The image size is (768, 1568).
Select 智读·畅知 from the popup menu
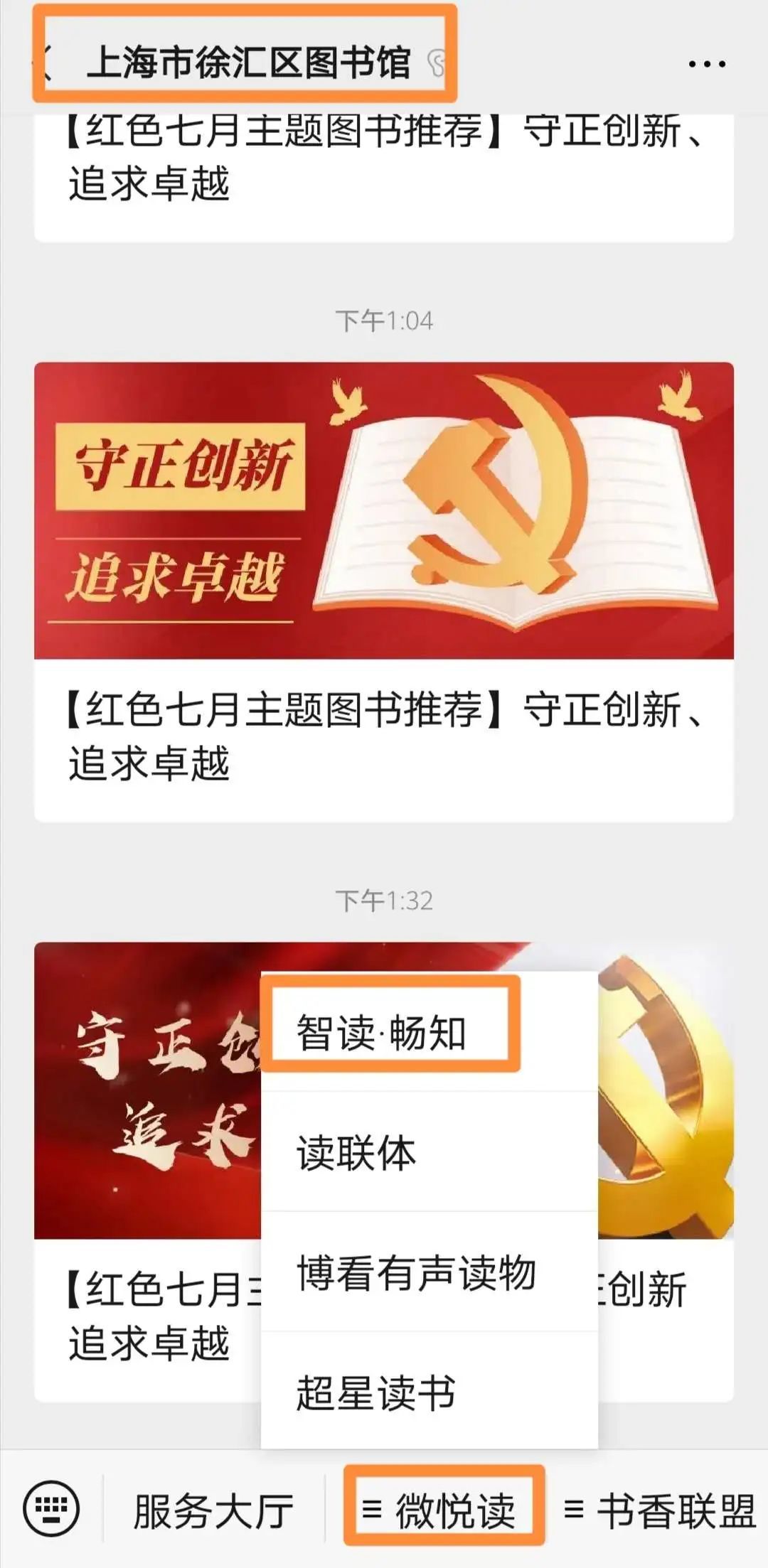(x=382, y=1033)
